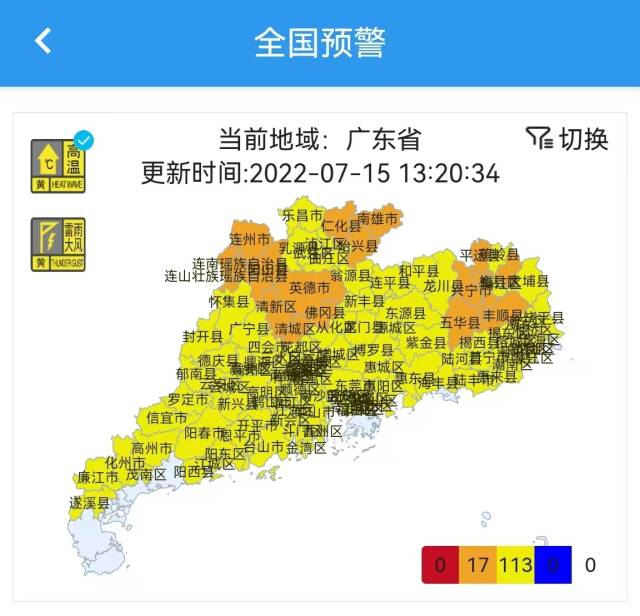Screen dimensions: 640x616
Task: Select the 高温 heat wave warning filter
Action: pos(58,165)
